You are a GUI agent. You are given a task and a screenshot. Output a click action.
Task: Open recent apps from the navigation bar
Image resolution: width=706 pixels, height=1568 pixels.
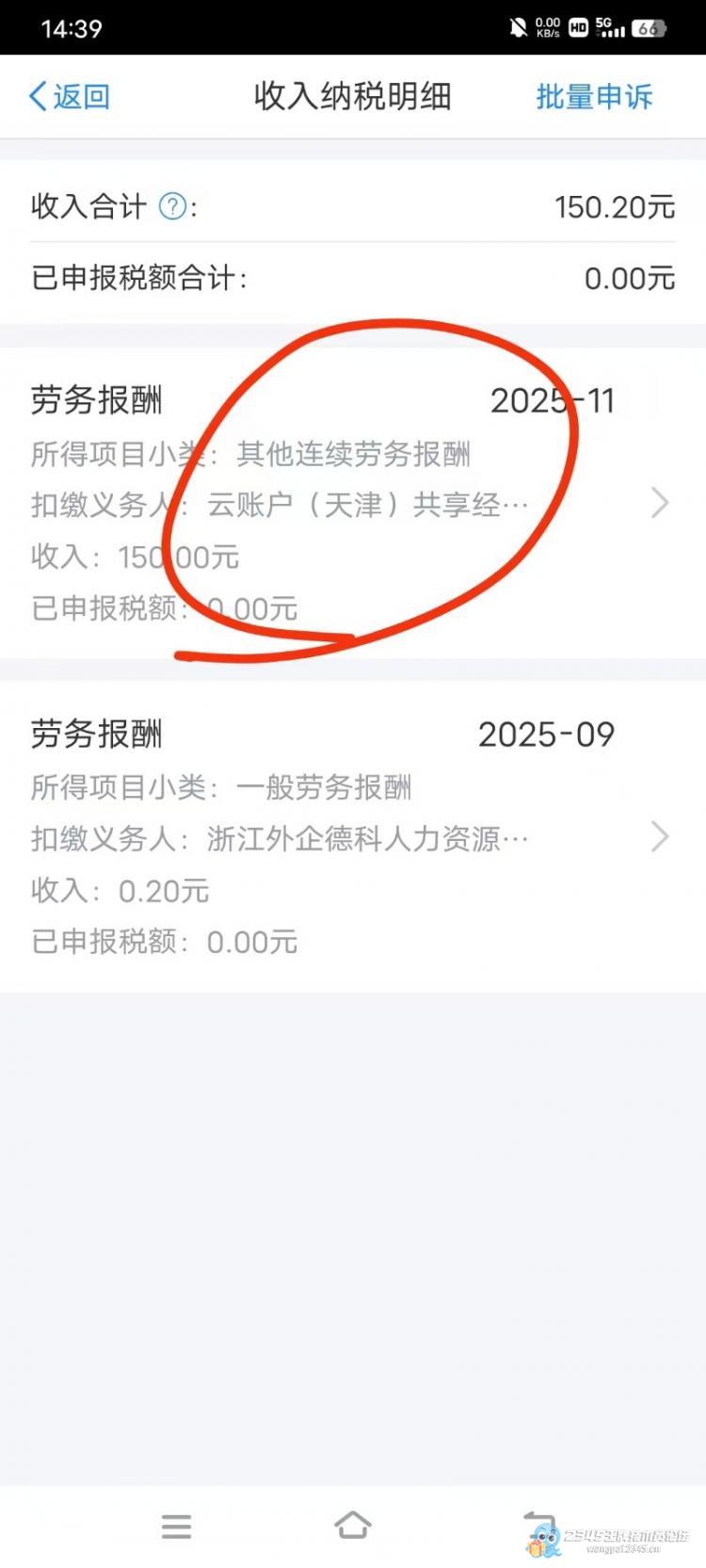pyautogui.click(x=176, y=1526)
